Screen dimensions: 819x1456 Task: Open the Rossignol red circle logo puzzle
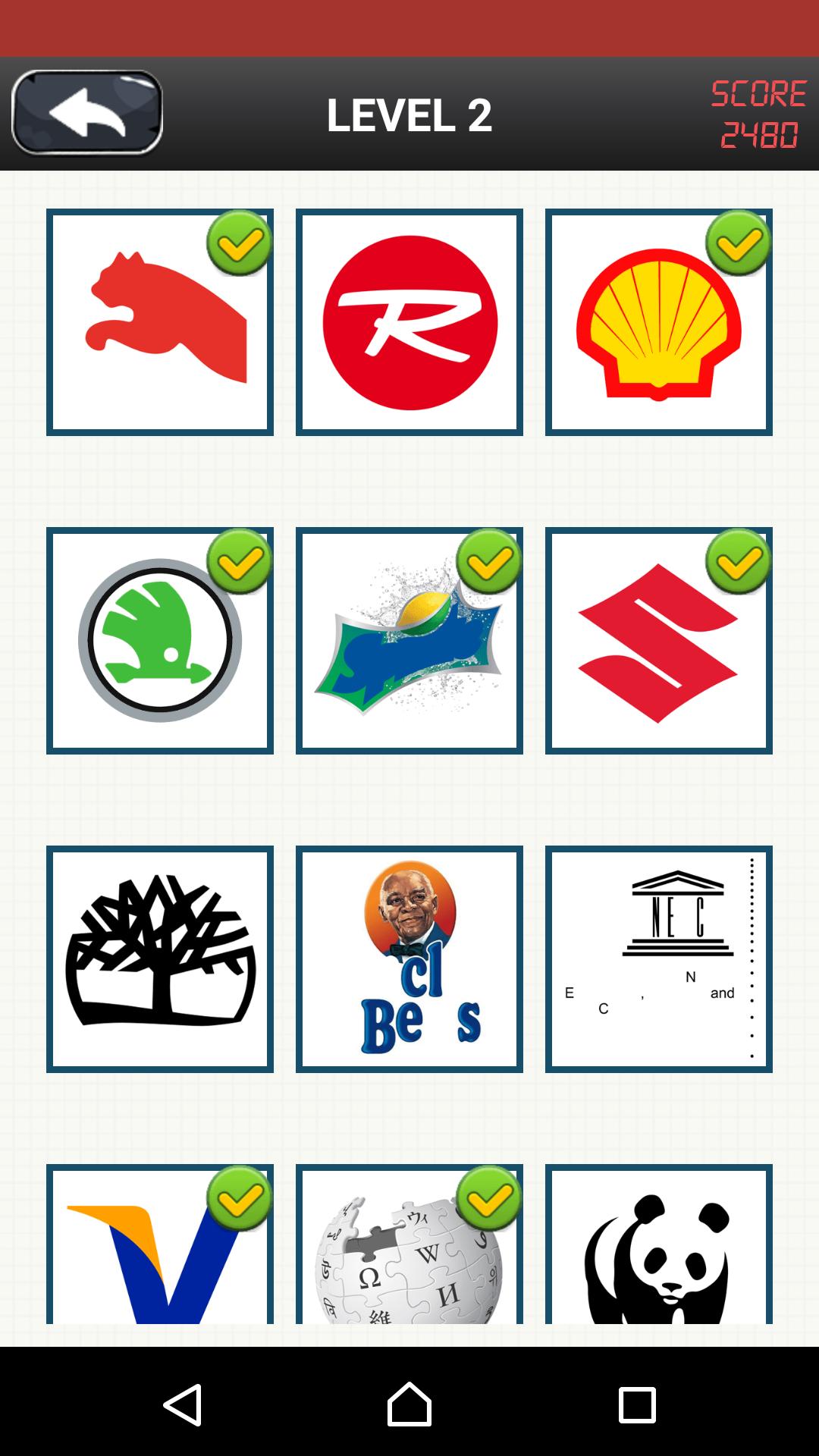pos(409,322)
